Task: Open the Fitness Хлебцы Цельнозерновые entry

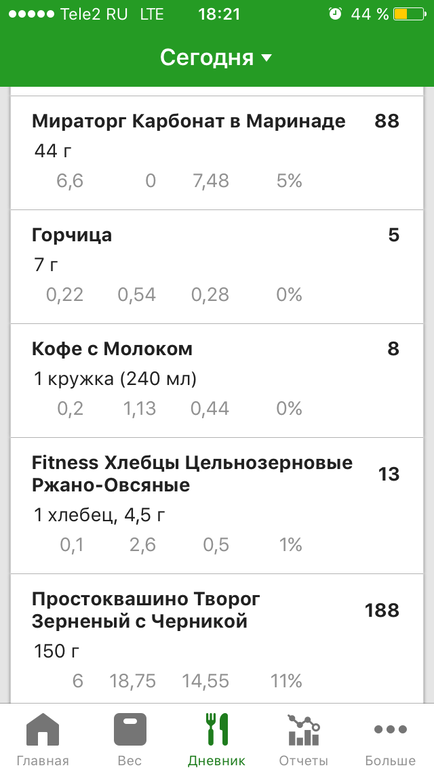Action: coord(217,505)
